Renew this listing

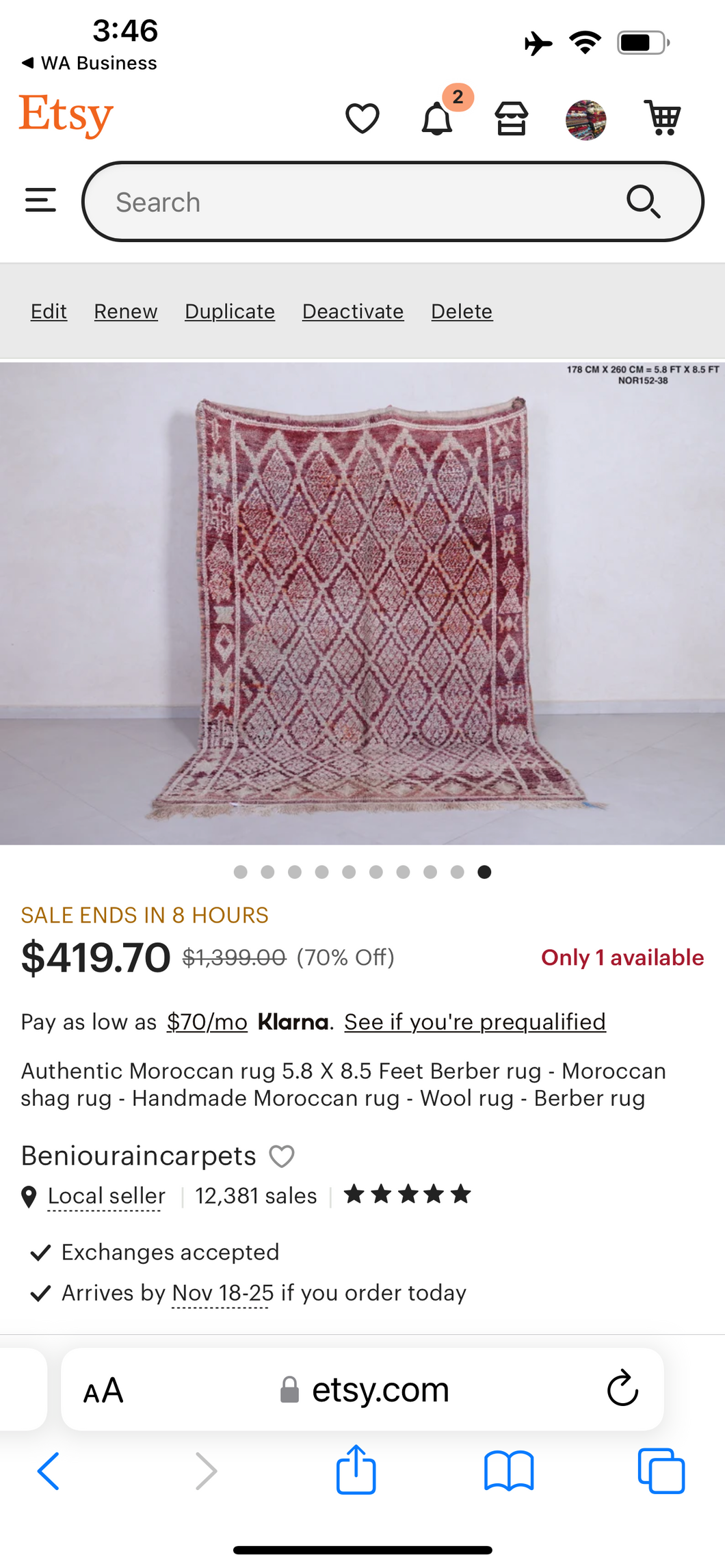click(x=126, y=311)
